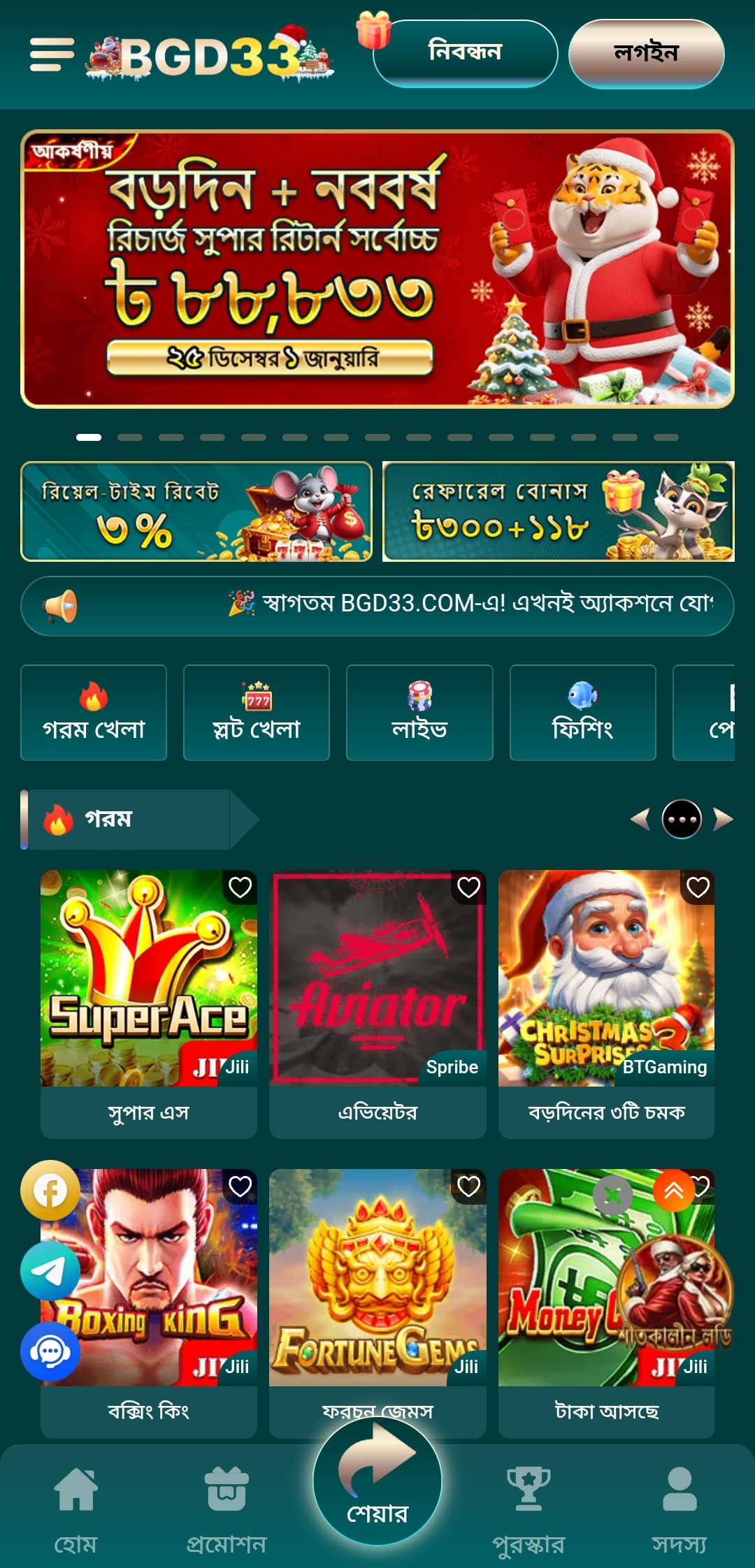Select the ফিশিং category
The image size is (755, 1568).
click(582, 712)
